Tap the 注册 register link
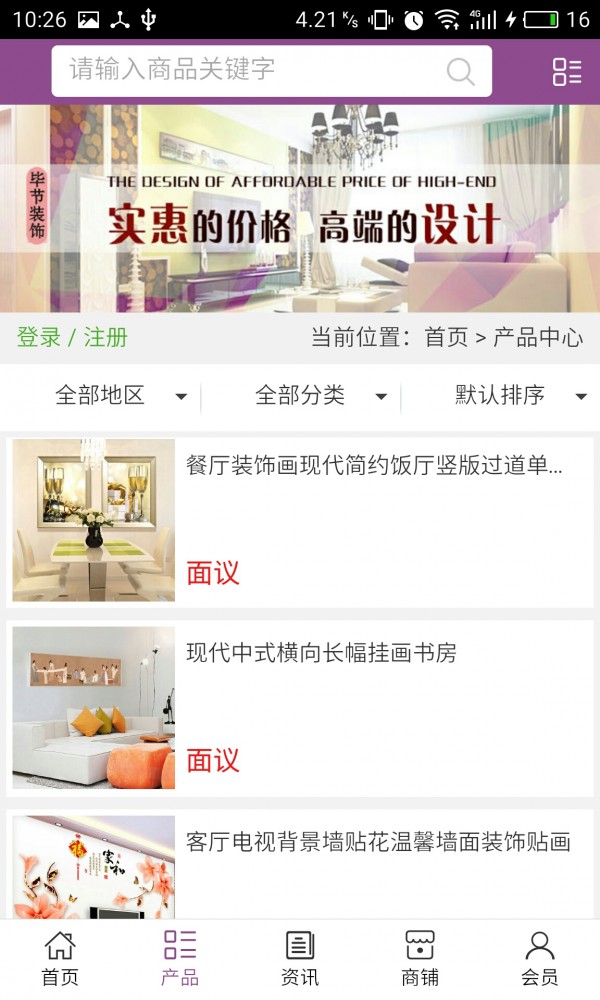This screenshot has width=600, height=1000. click(x=105, y=338)
